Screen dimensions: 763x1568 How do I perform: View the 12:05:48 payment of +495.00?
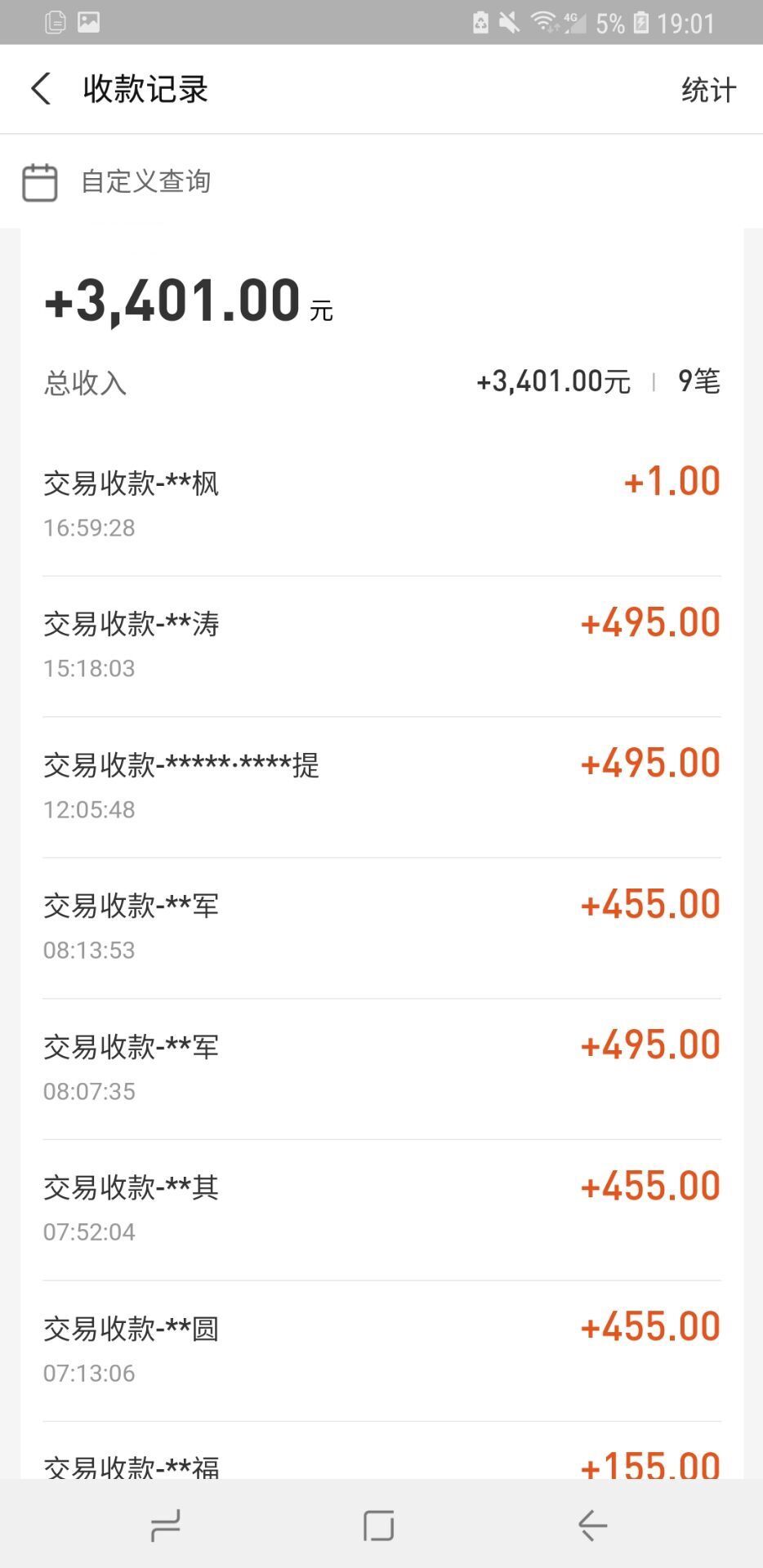[381, 787]
